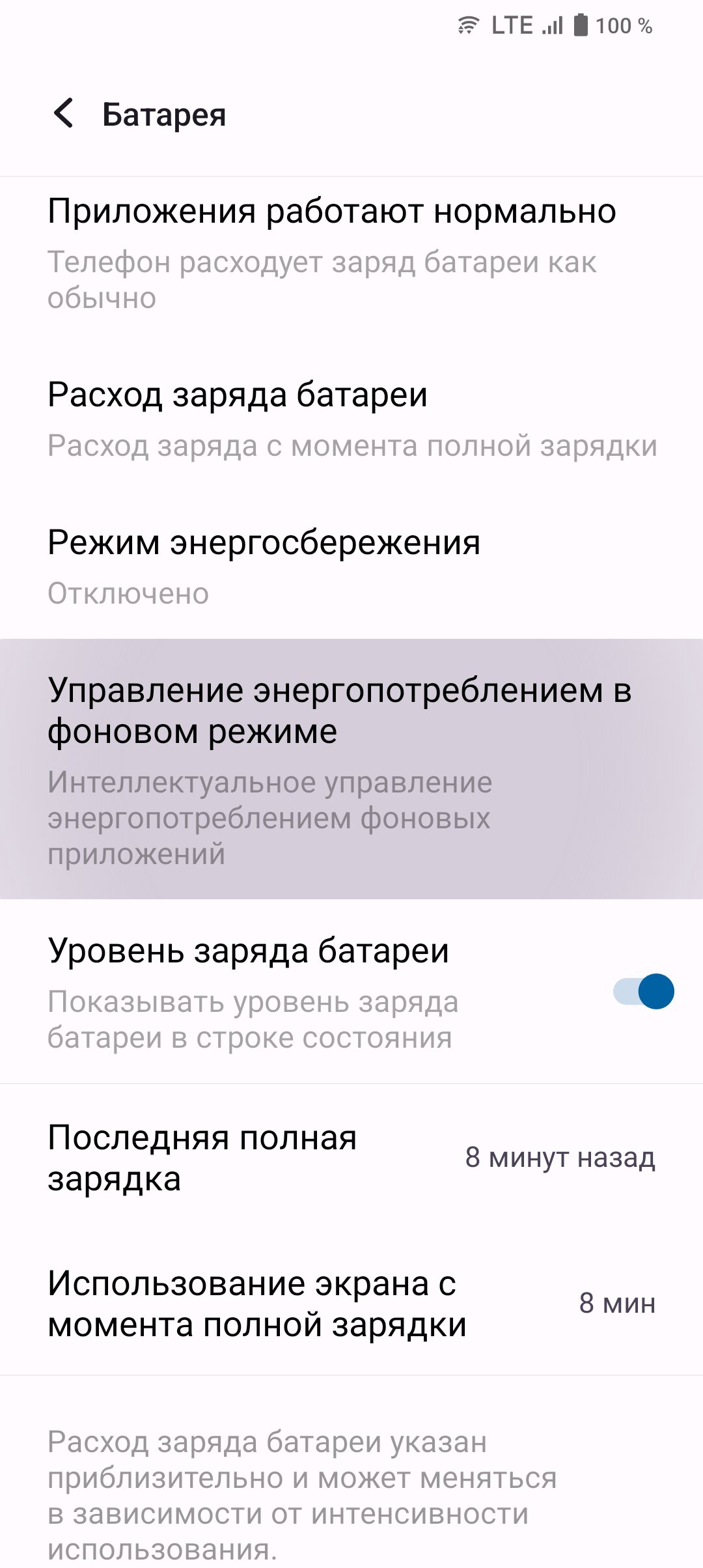Open Режим энергосбережения settings
This screenshot has height=1568, width=703.
[x=351, y=566]
